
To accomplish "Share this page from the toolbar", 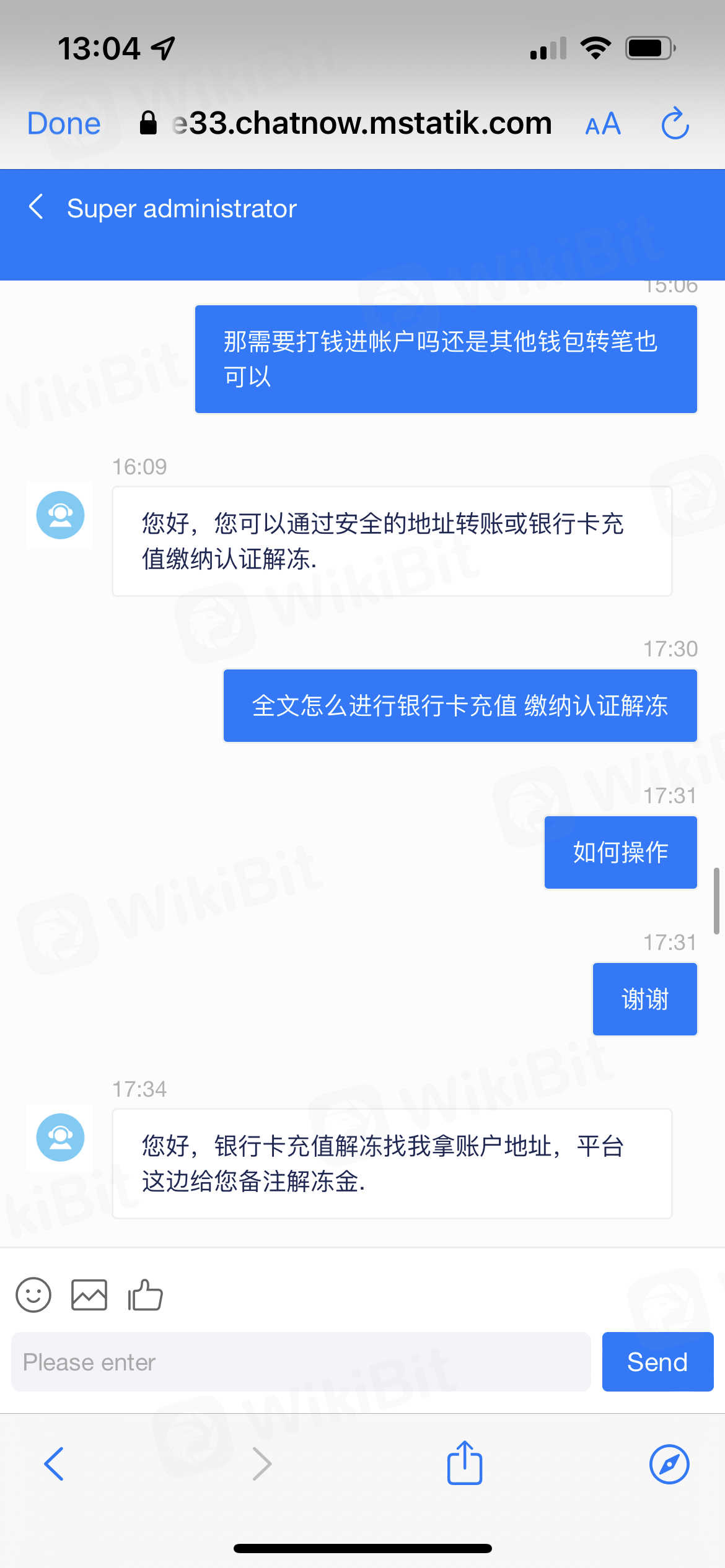I will pos(465,1463).
